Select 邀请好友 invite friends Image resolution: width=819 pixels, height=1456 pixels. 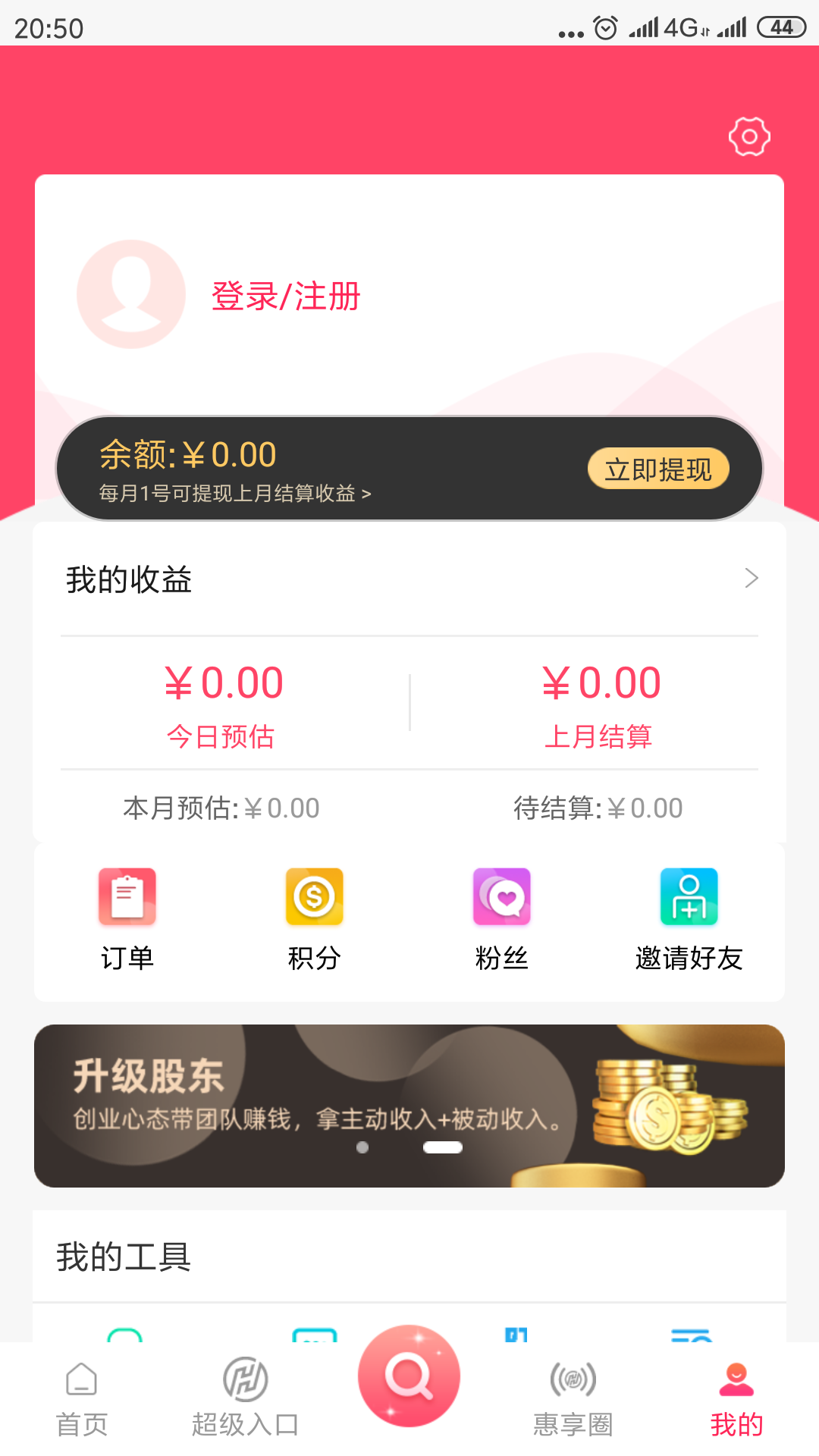689,918
